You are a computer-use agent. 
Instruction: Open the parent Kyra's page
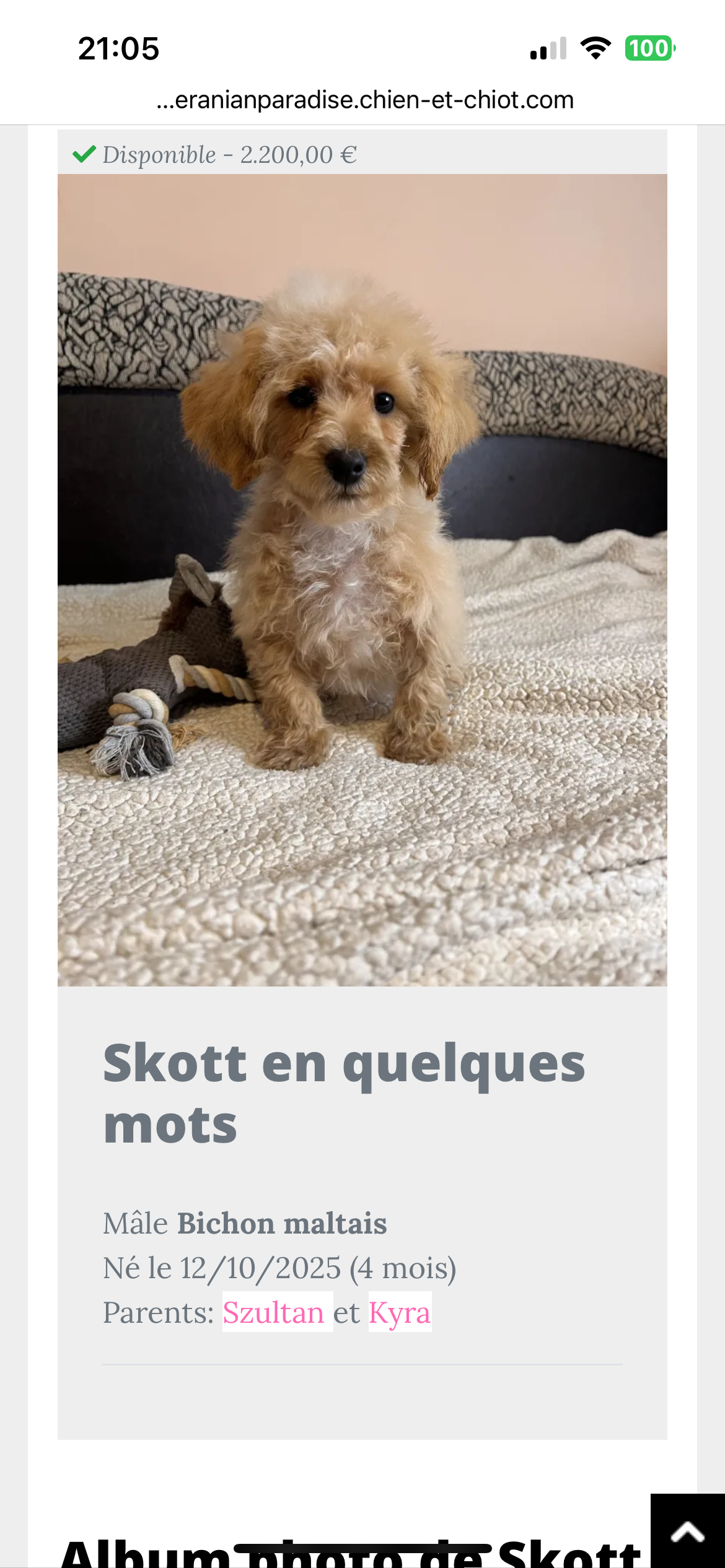(x=400, y=1312)
